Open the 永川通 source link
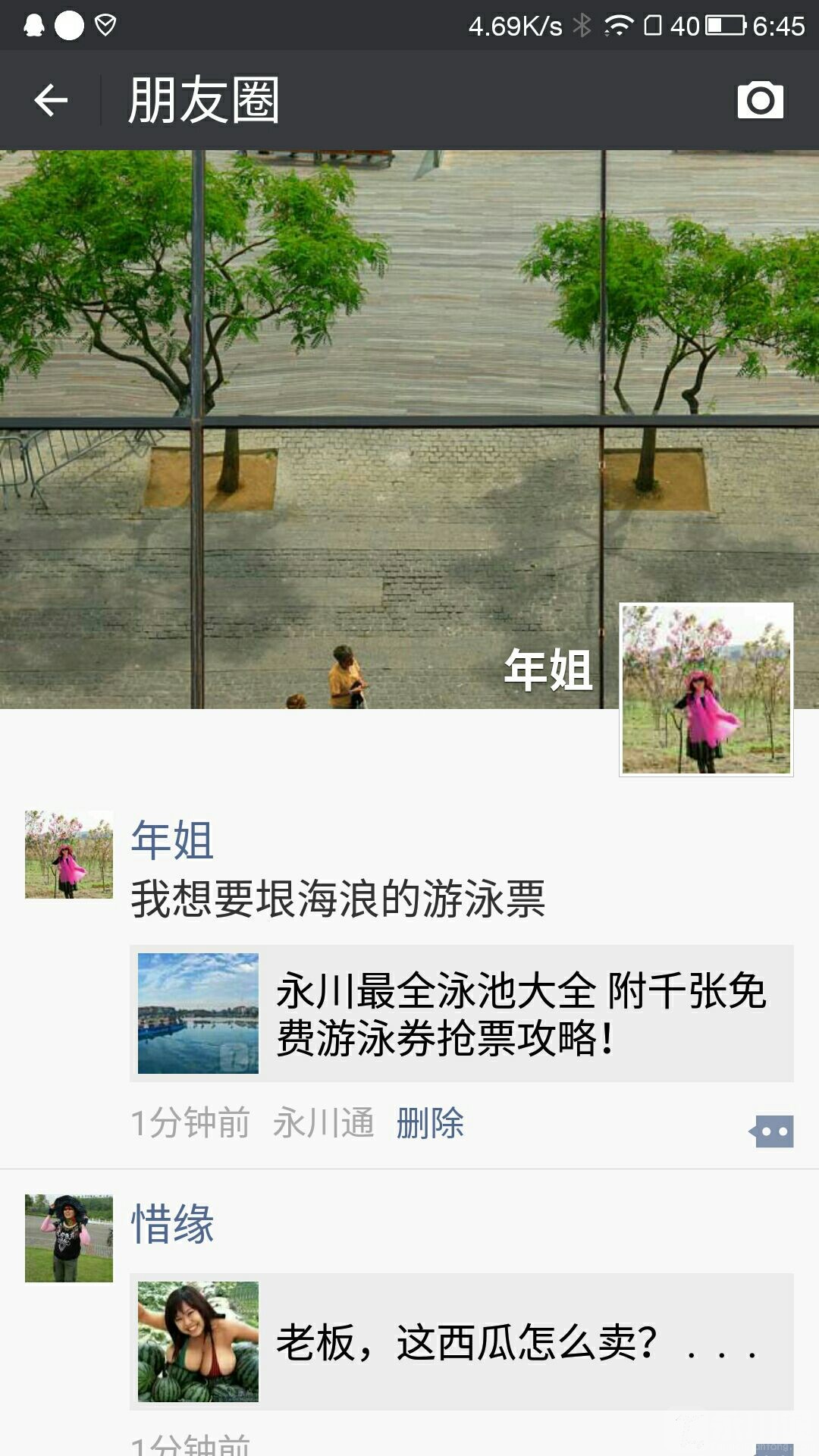The height and width of the screenshot is (1456, 819). 324,1123
